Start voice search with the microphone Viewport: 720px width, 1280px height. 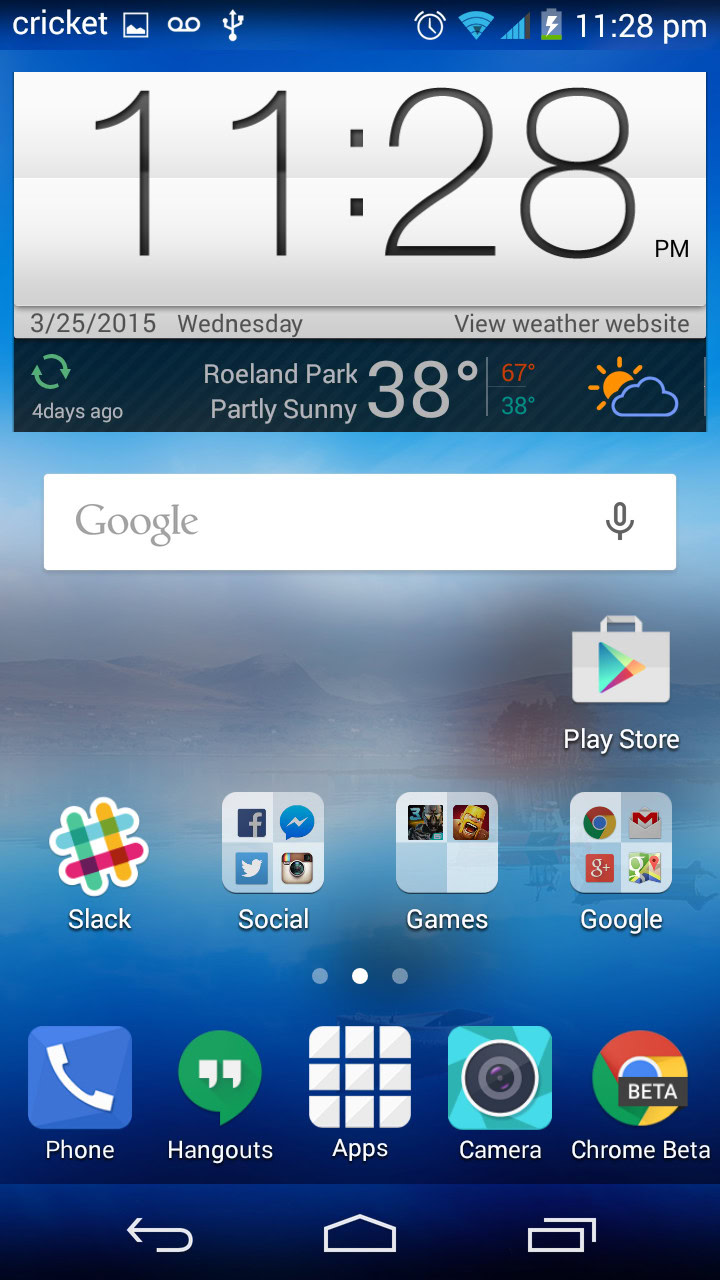(620, 522)
